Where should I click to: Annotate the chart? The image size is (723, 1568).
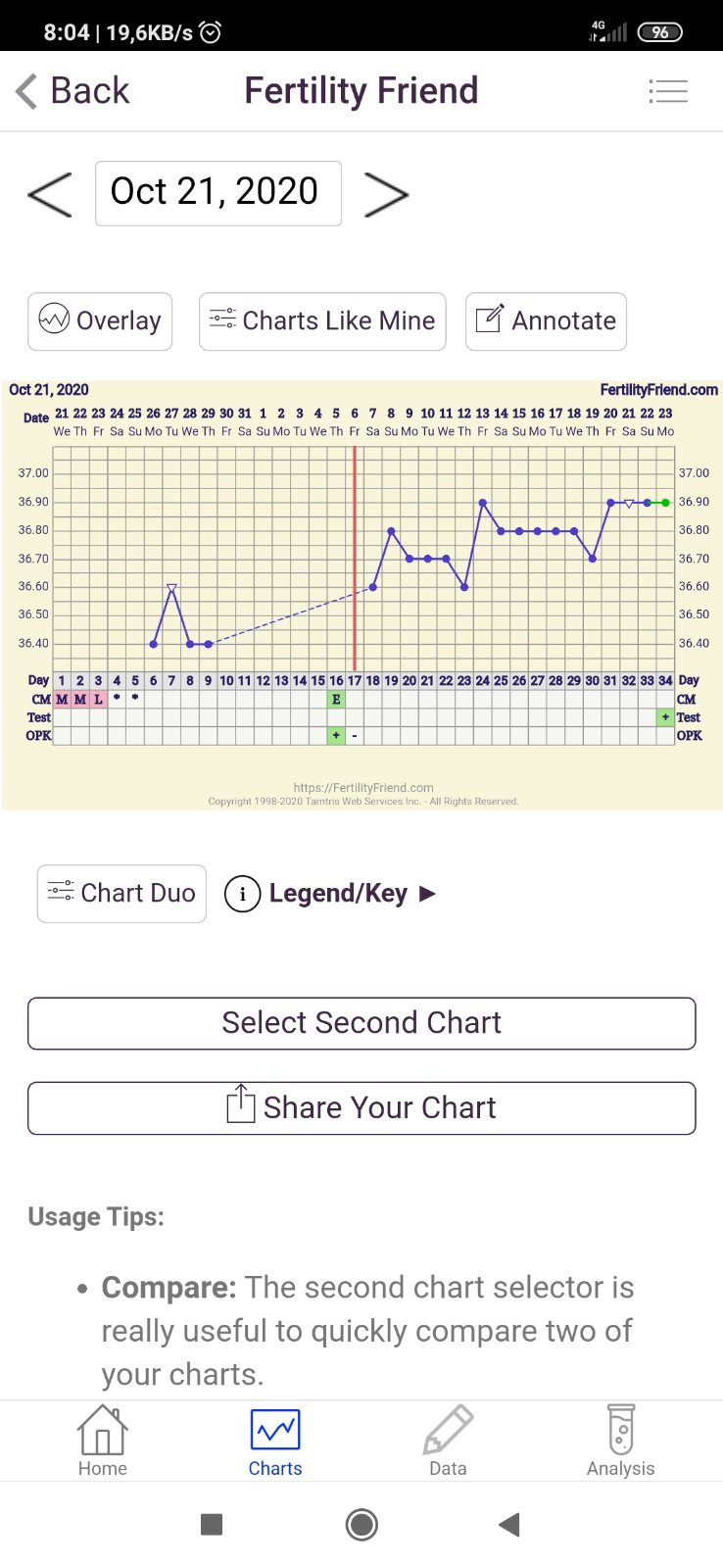(x=546, y=320)
